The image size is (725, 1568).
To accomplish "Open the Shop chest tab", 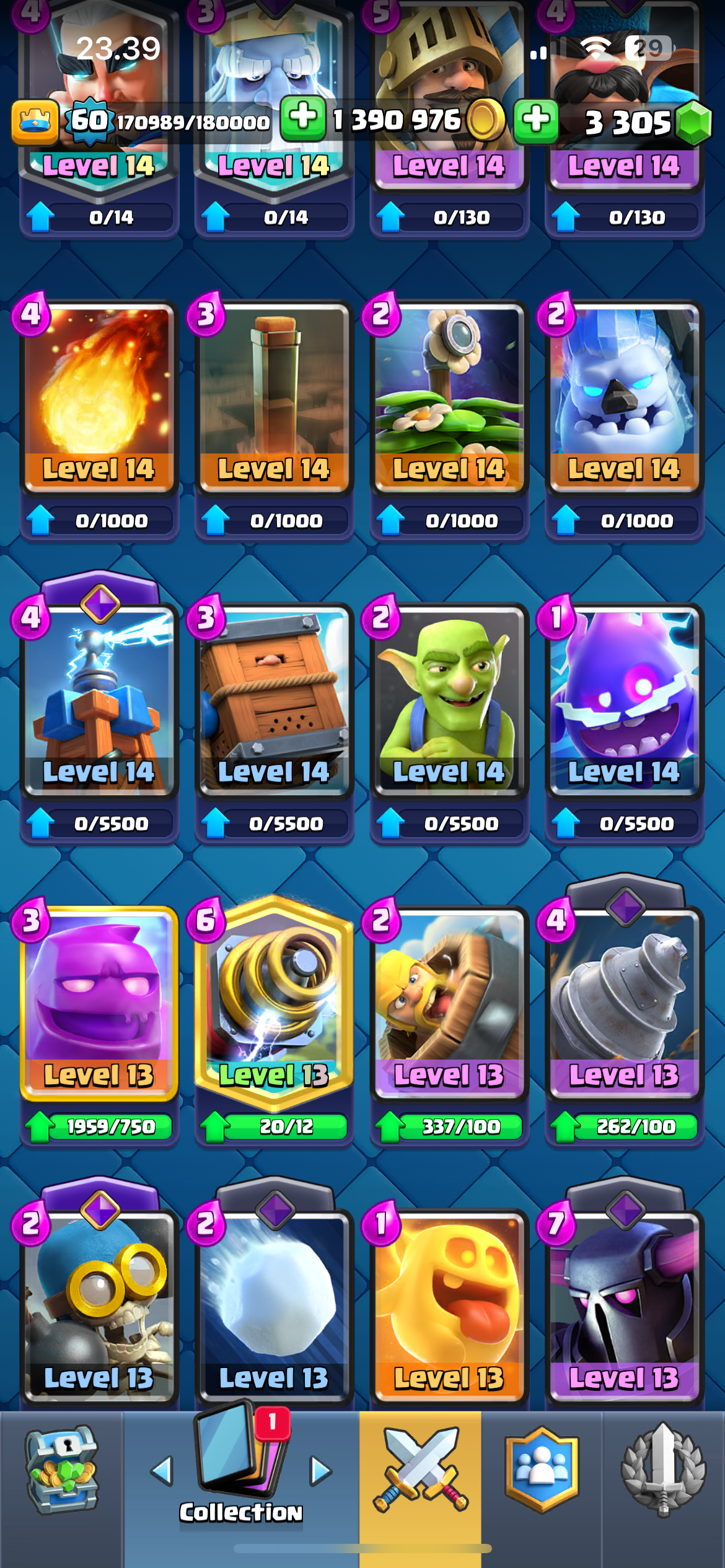I will [61, 1471].
